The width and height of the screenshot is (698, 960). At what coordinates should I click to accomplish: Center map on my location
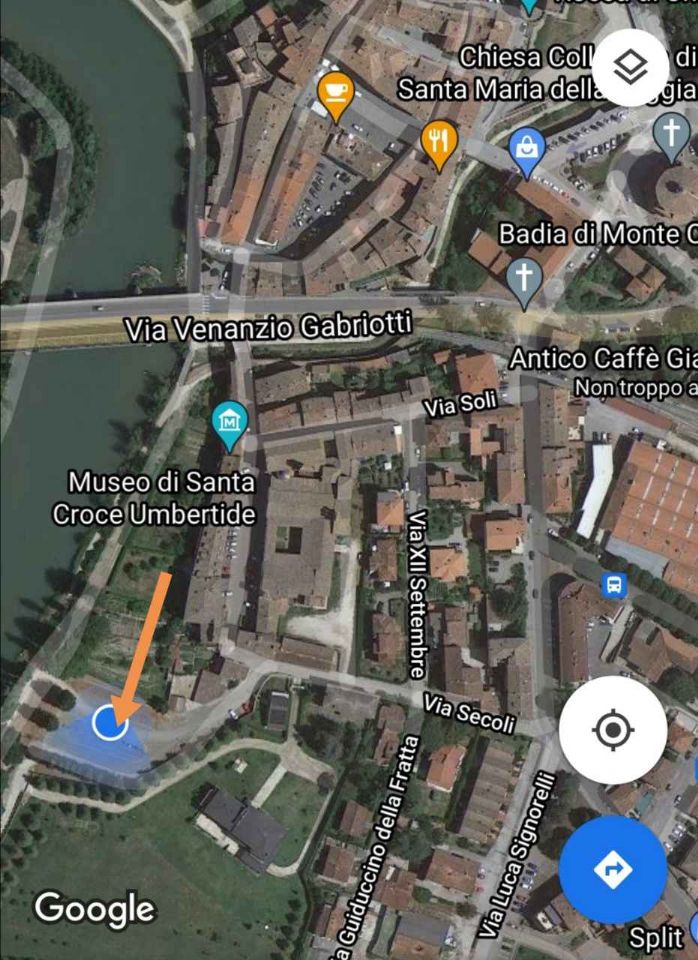(612, 730)
